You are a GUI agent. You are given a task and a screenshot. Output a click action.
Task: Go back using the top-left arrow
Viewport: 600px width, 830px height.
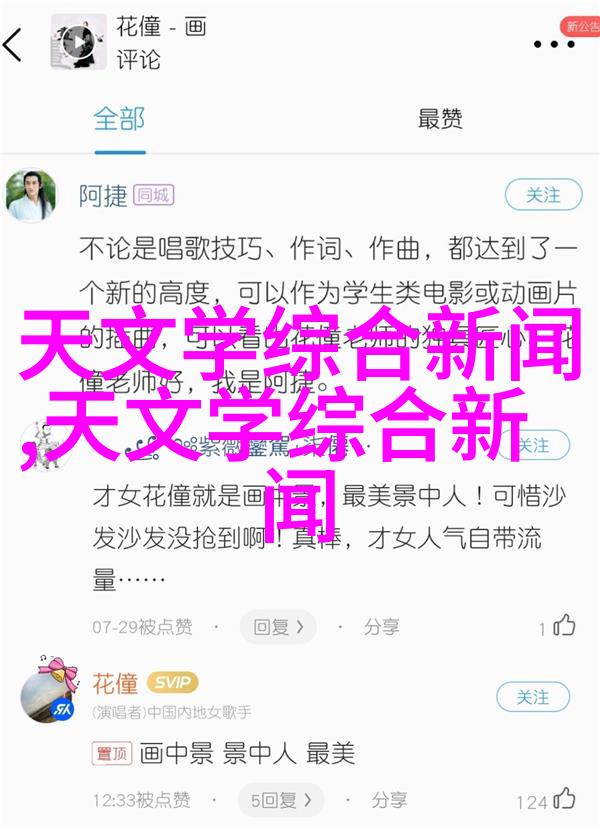click(14, 44)
